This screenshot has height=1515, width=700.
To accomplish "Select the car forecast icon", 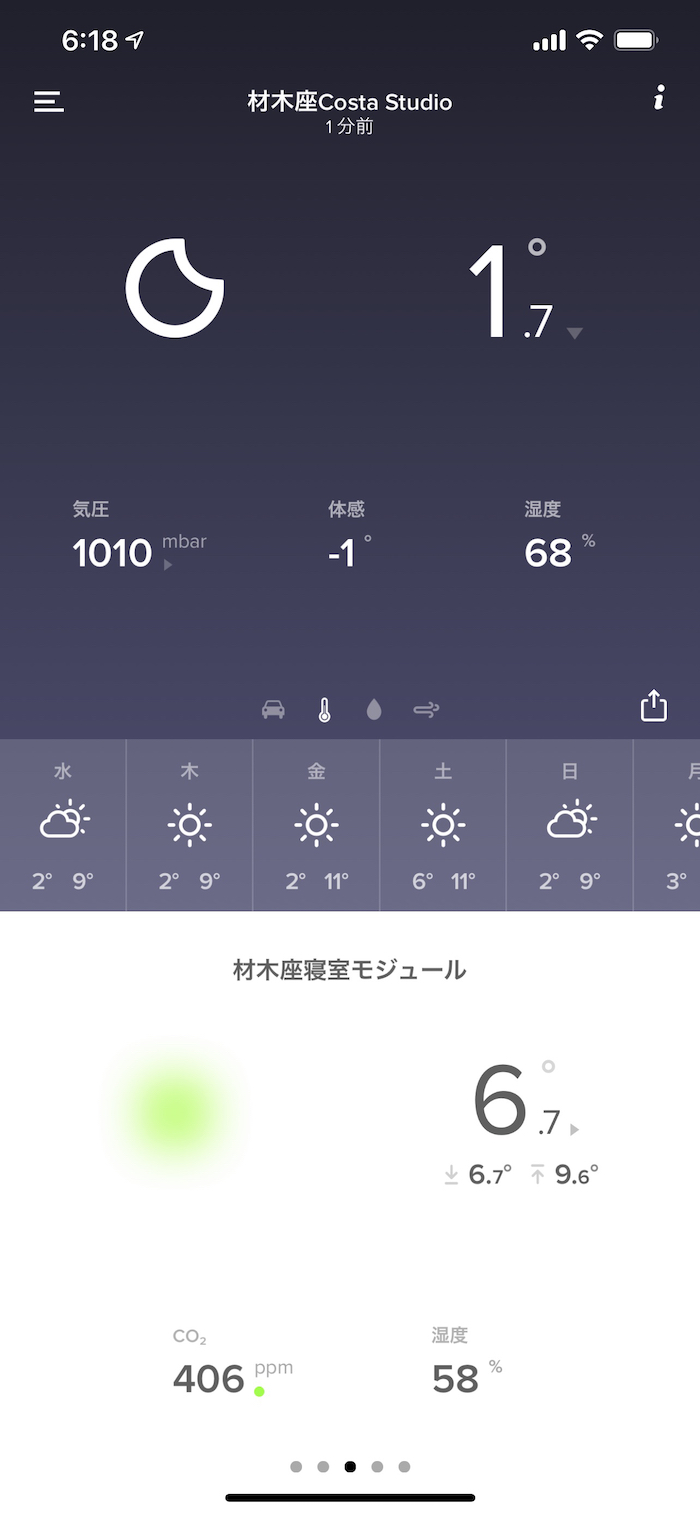I will point(273,710).
